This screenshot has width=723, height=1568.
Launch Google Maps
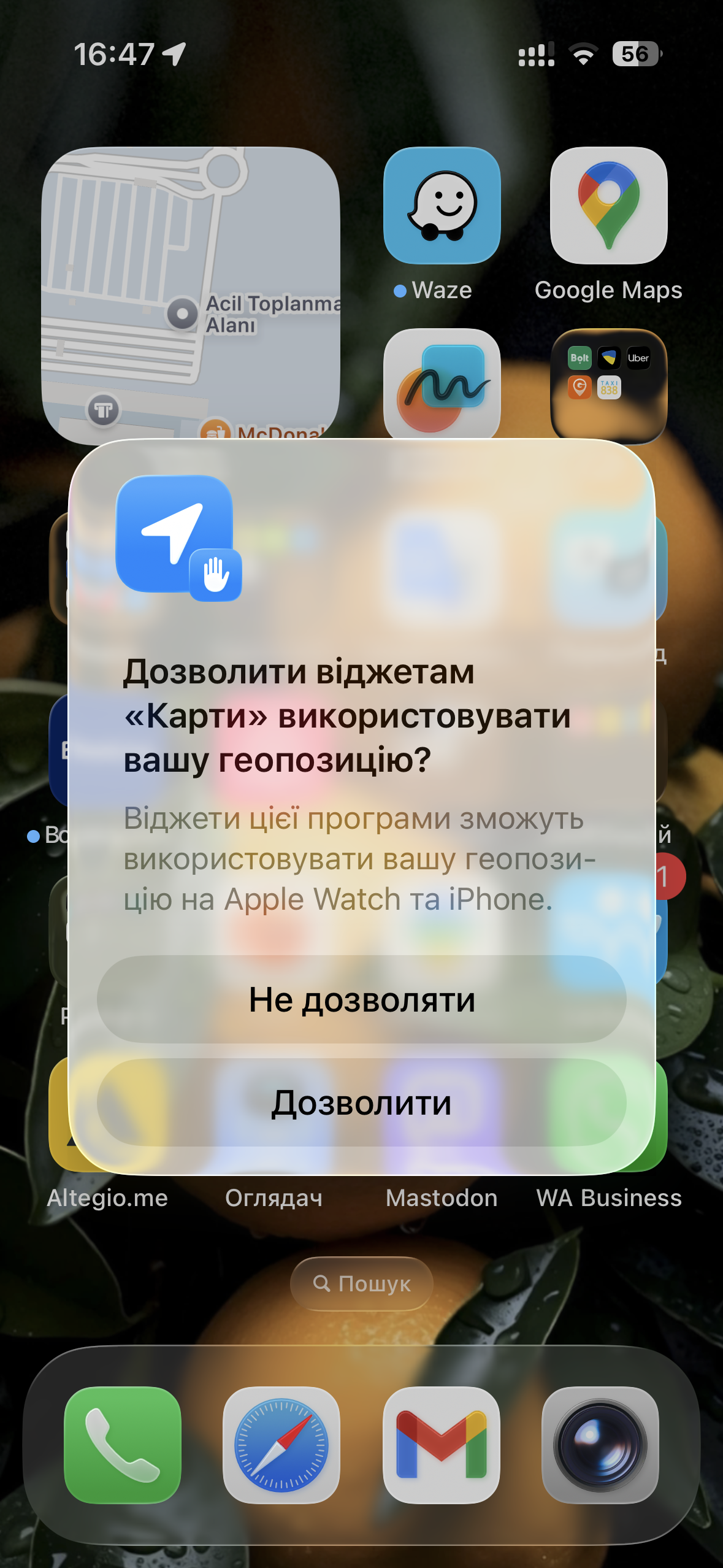point(608,206)
